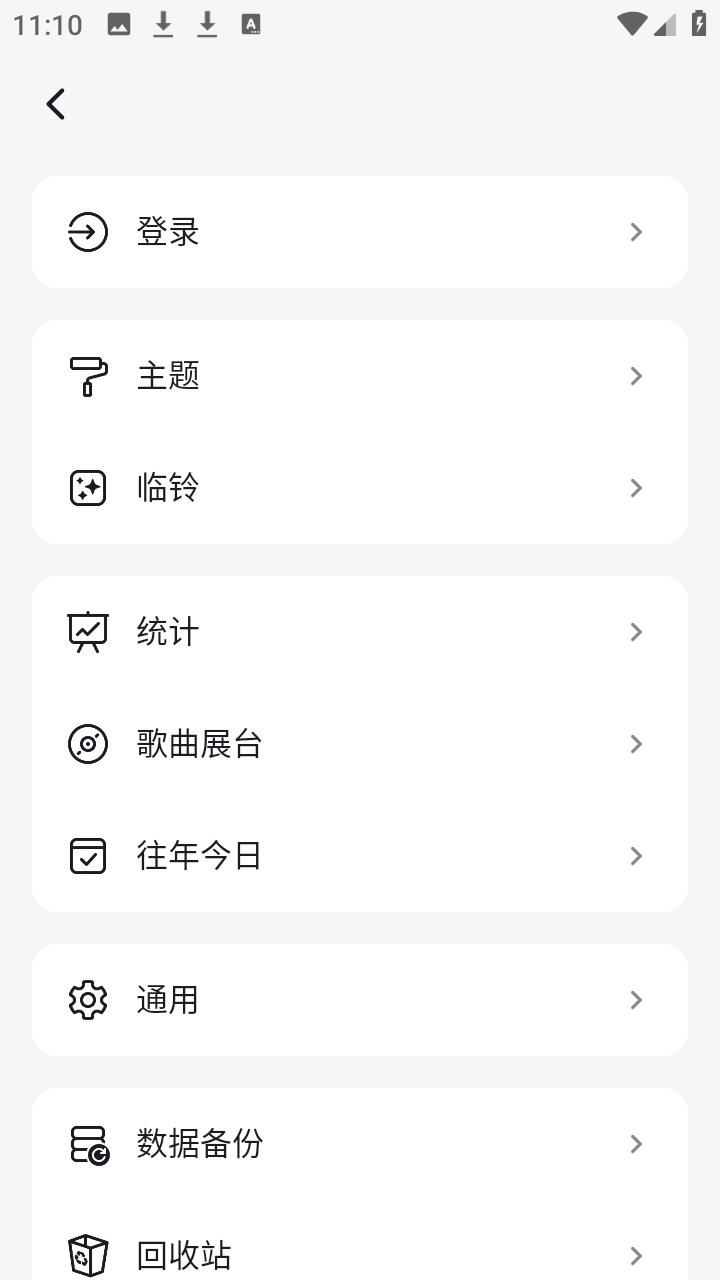The height and width of the screenshot is (1280, 720).
Task: Tap the battery indicator in status bar
Action: pyautogui.click(x=698, y=24)
